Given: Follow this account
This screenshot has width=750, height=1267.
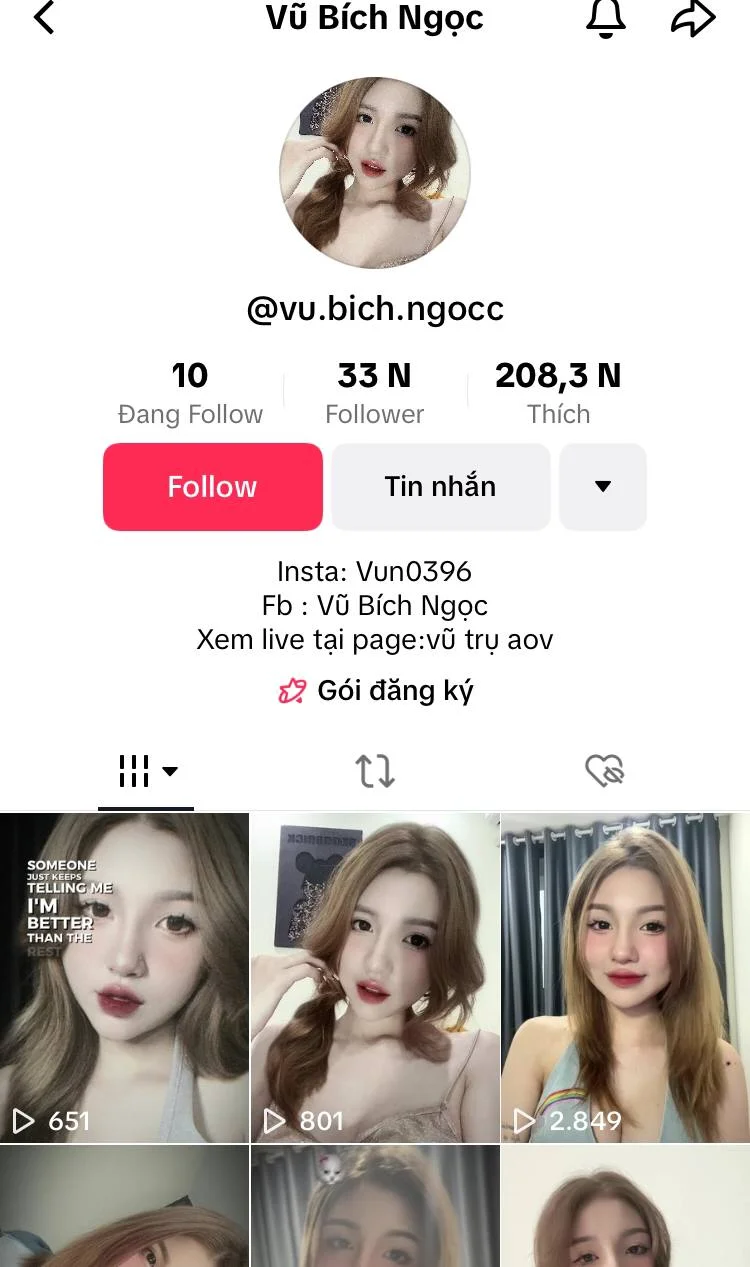Looking at the screenshot, I should (x=212, y=487).
